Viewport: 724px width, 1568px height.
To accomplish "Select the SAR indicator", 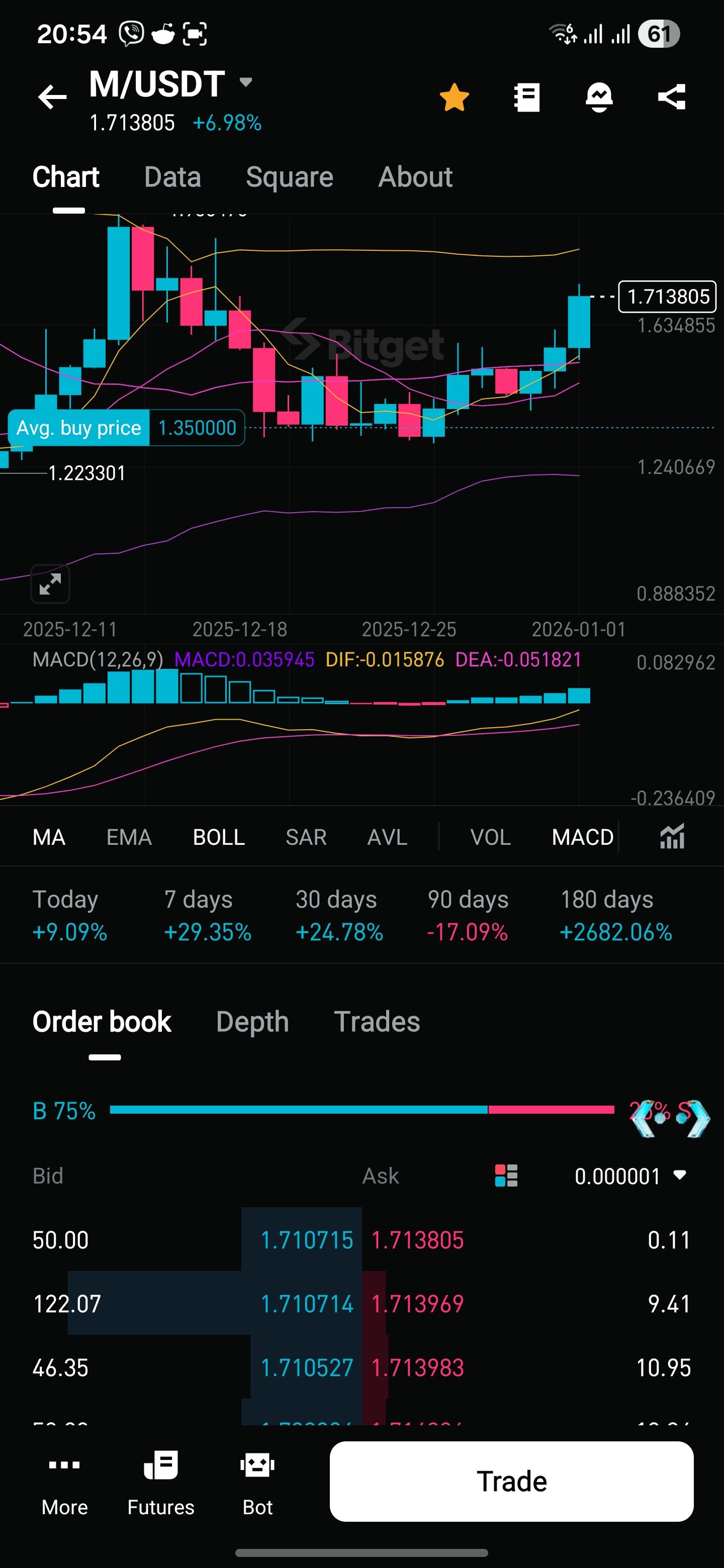I will click(306, 838).
